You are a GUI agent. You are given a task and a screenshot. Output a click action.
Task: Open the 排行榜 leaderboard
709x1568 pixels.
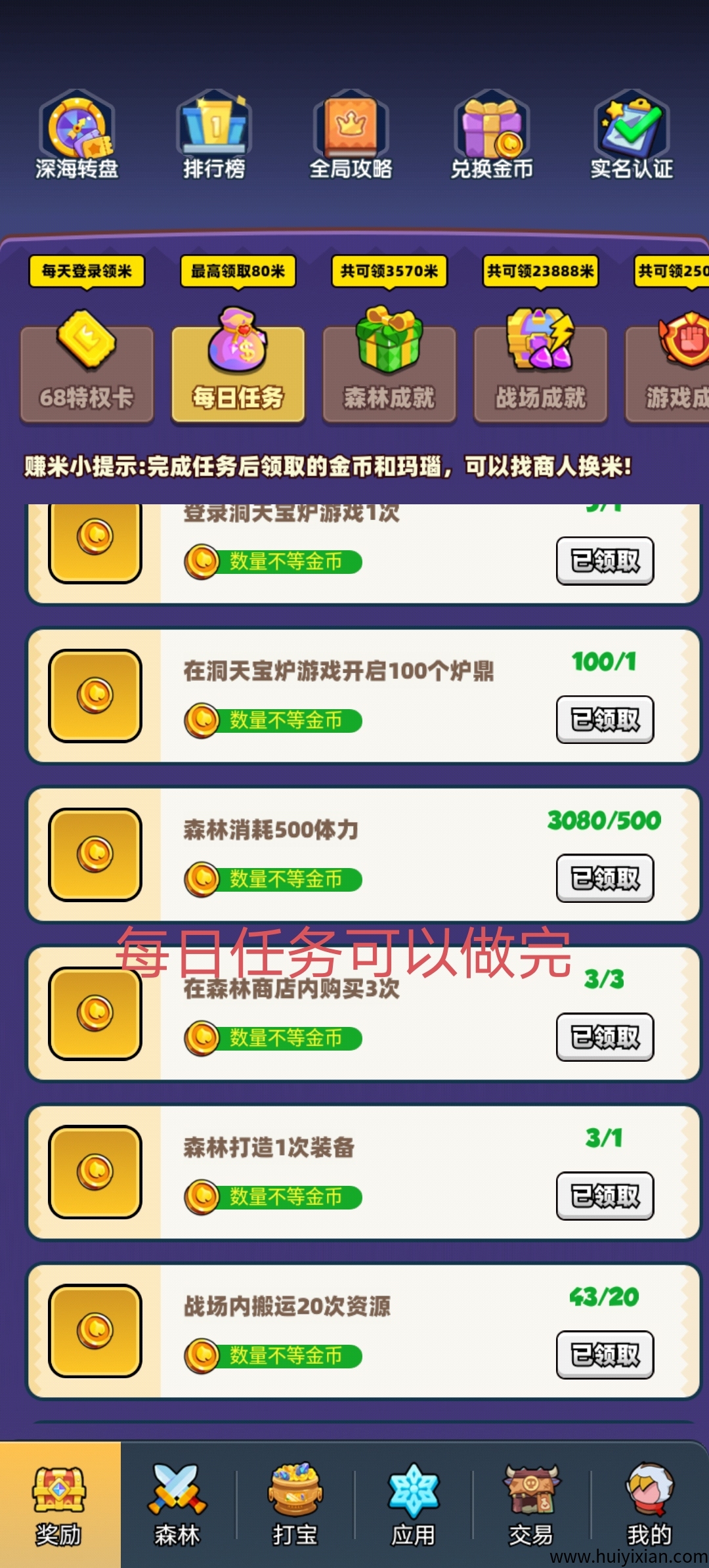(214, 136)
